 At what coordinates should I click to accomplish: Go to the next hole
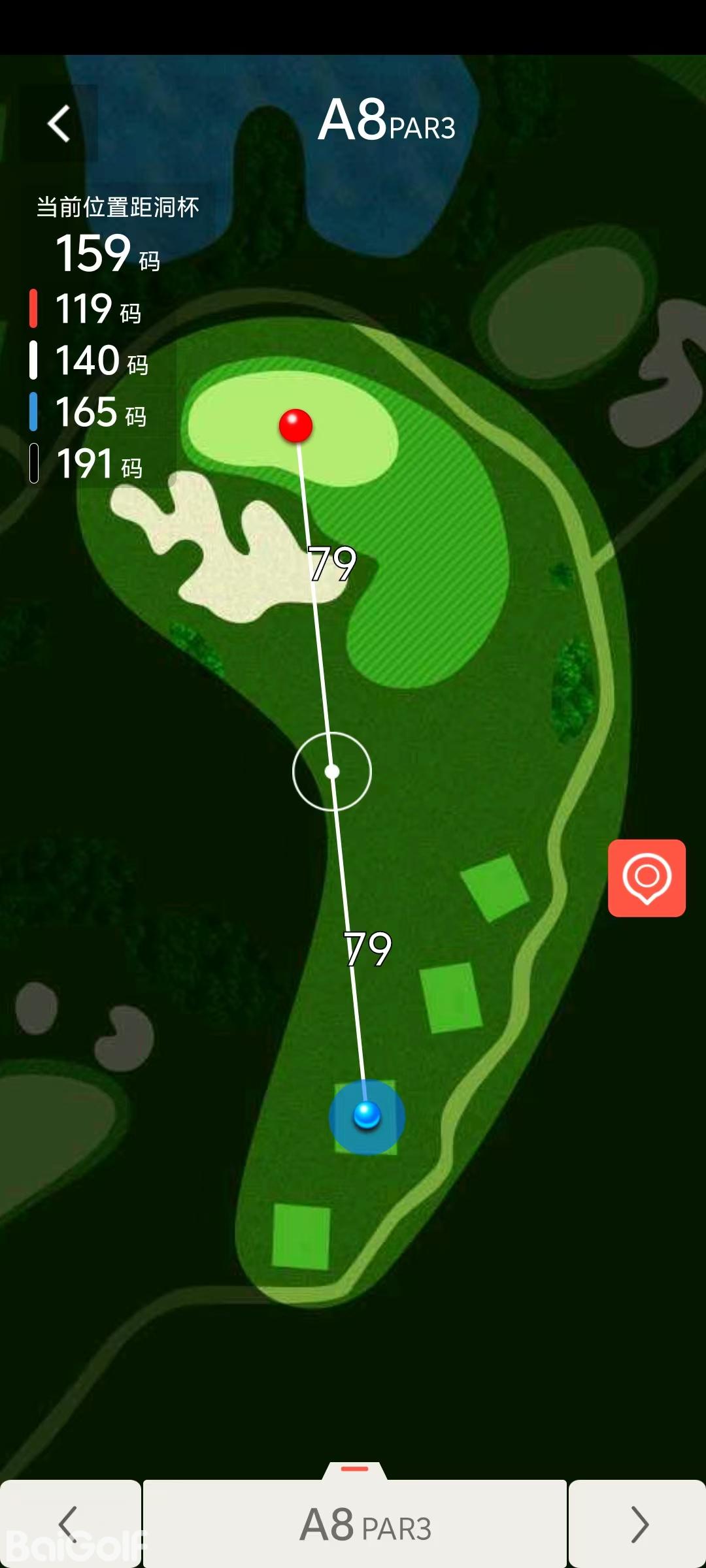pyautogui.click(x=637, y=1524)
